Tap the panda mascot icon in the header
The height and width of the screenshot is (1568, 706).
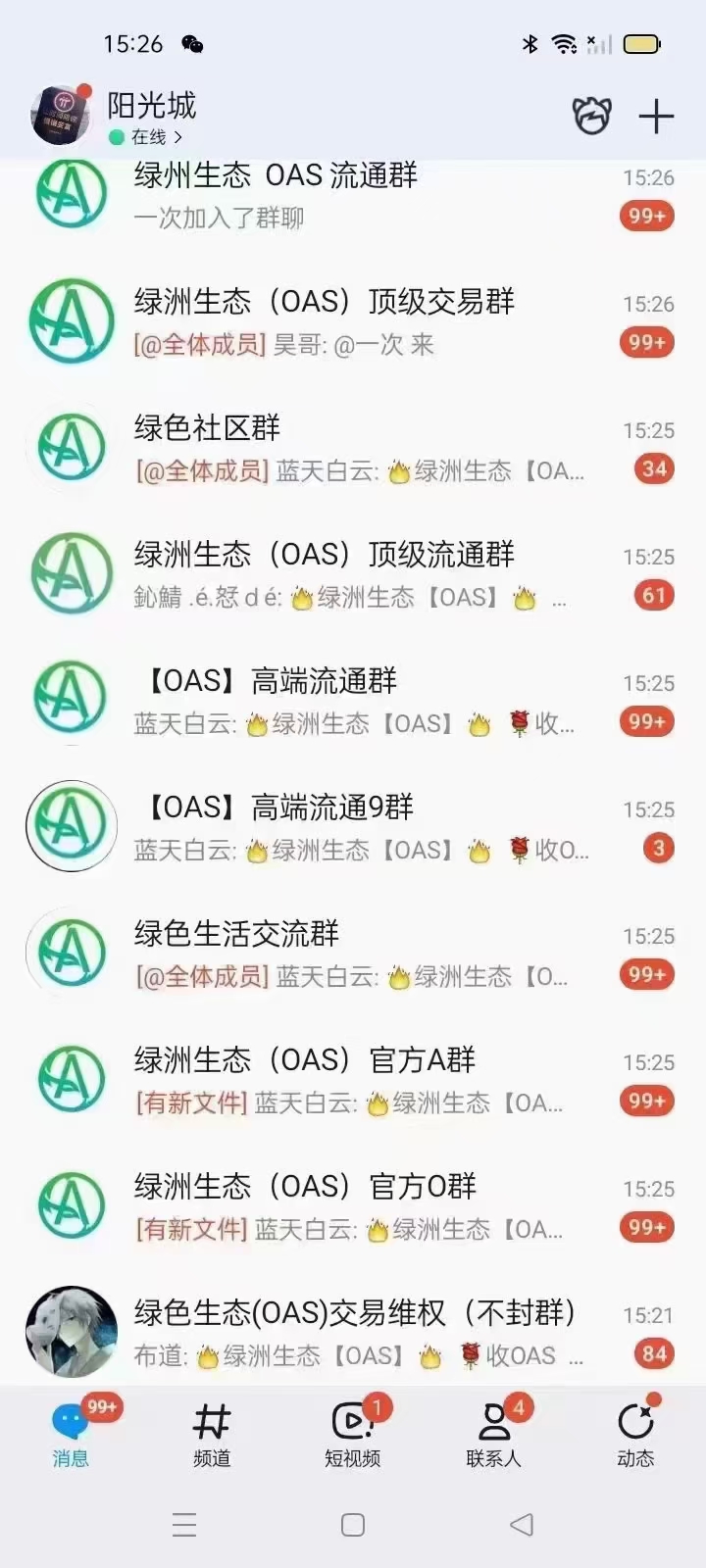591,117
